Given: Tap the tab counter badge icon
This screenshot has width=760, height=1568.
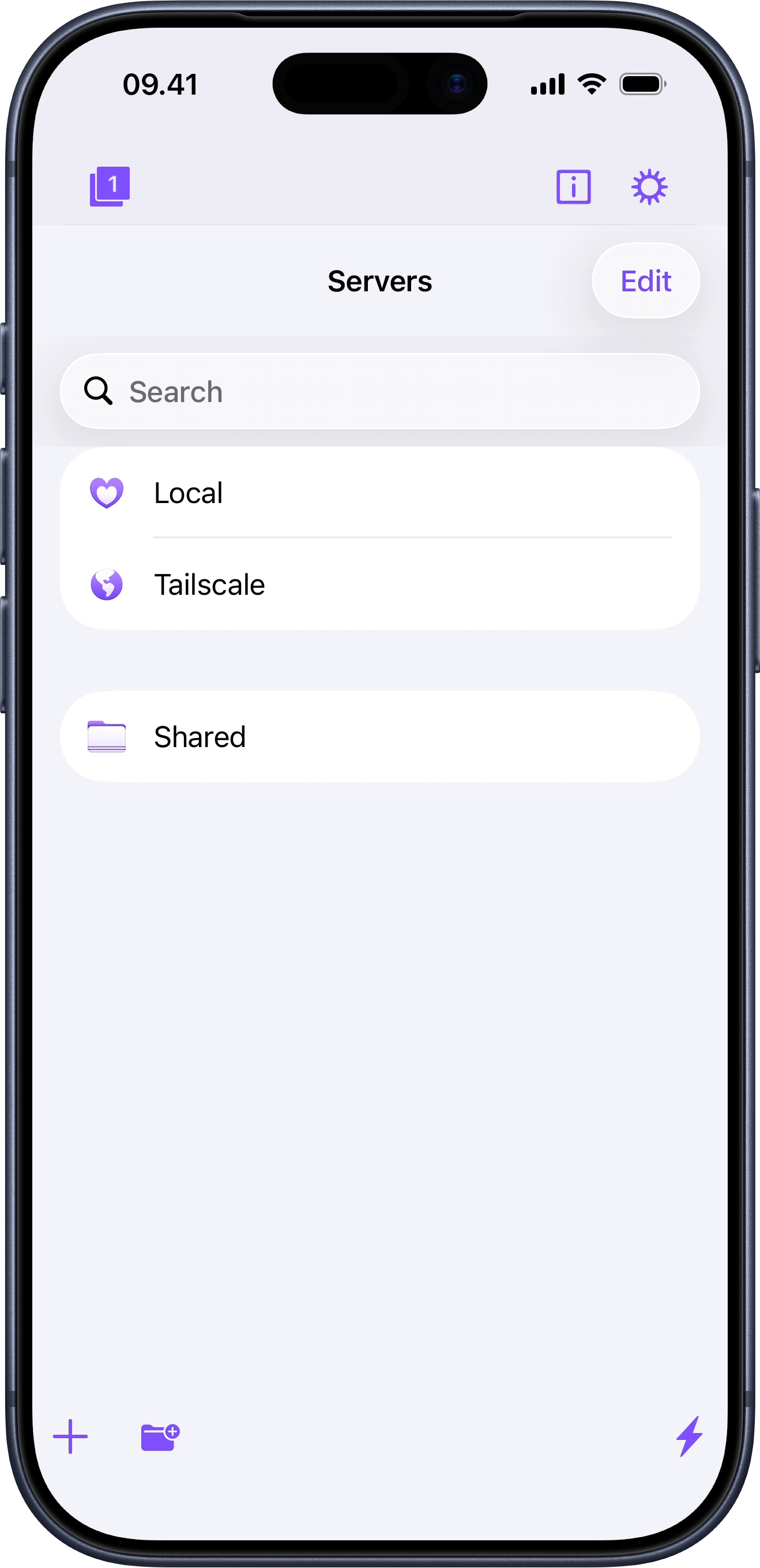Looking at the screenshot, I should pyautogui.click(x=110, y=187).
